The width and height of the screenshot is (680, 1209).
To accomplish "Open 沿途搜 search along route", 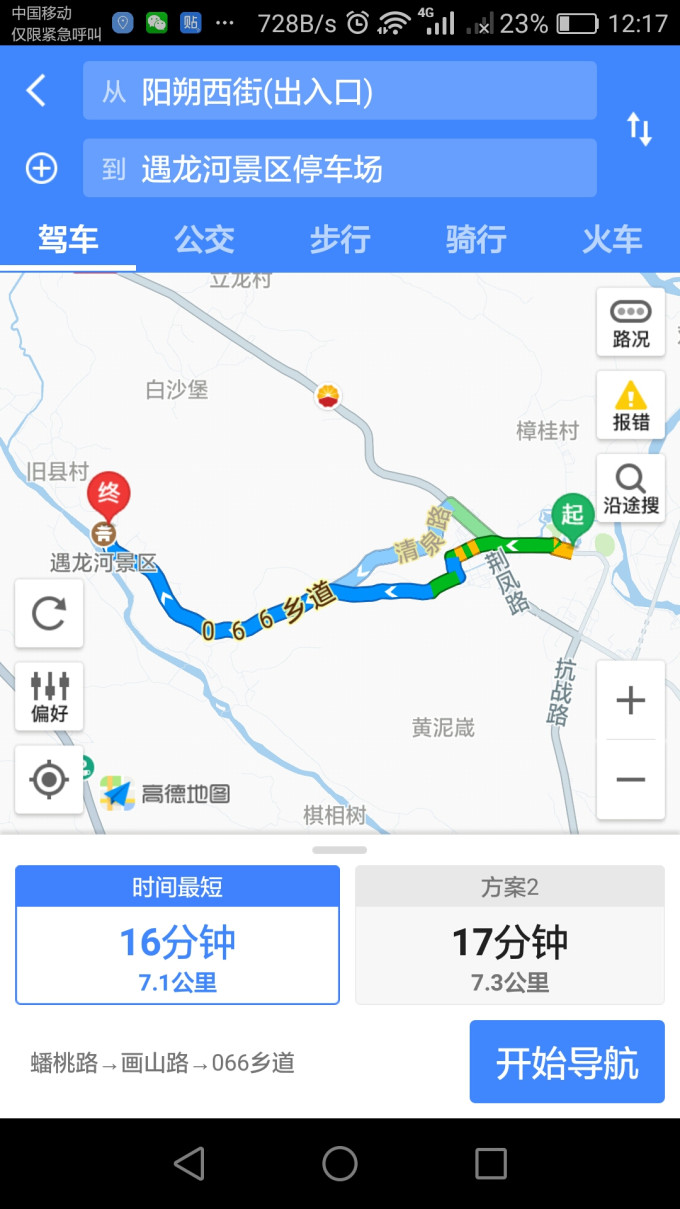I will (x=631, y=488).
